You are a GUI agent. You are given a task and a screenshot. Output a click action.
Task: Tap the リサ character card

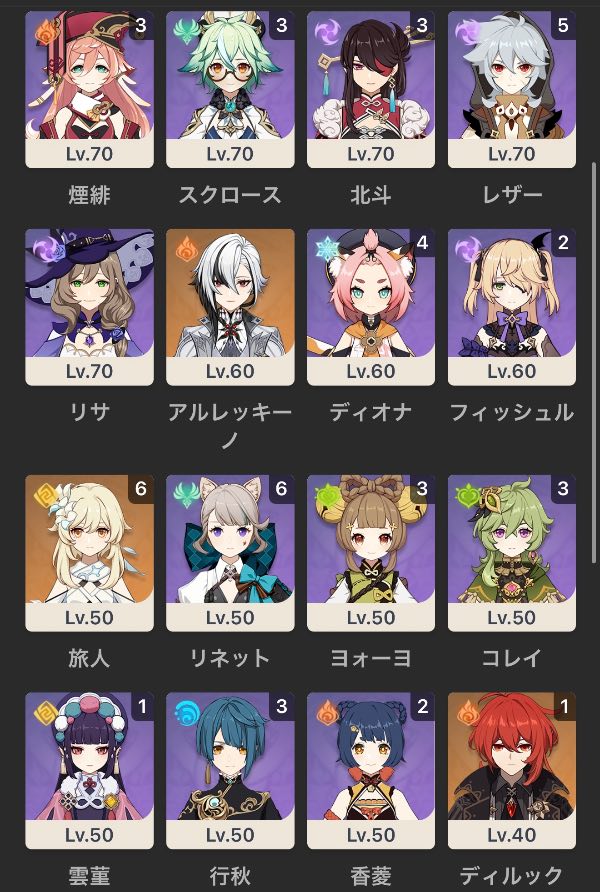pyautogui.click(x=89, y=305)
